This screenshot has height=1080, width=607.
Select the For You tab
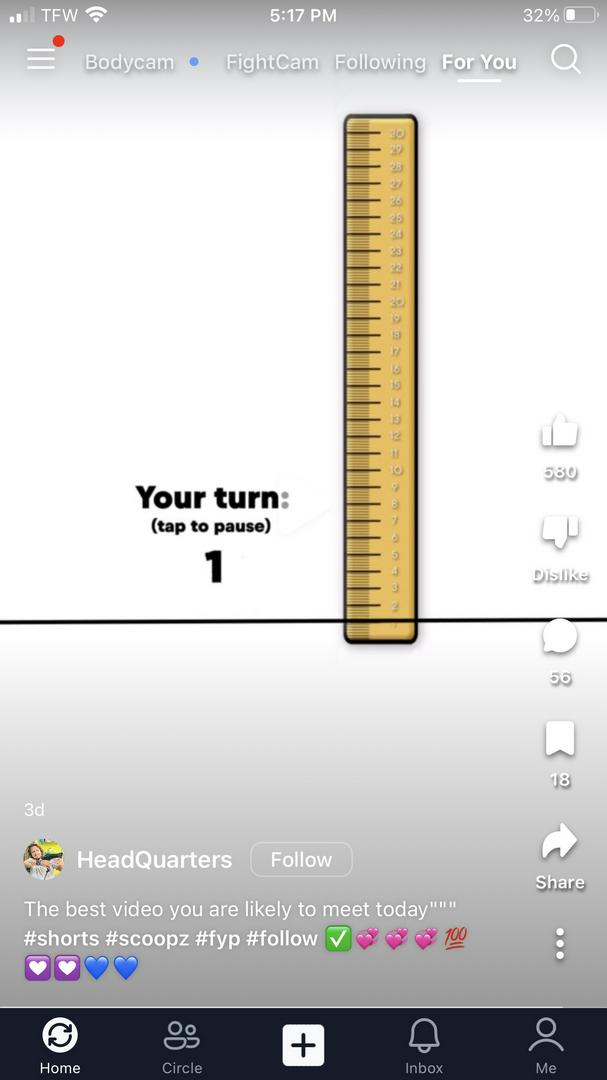click(479, 62)
